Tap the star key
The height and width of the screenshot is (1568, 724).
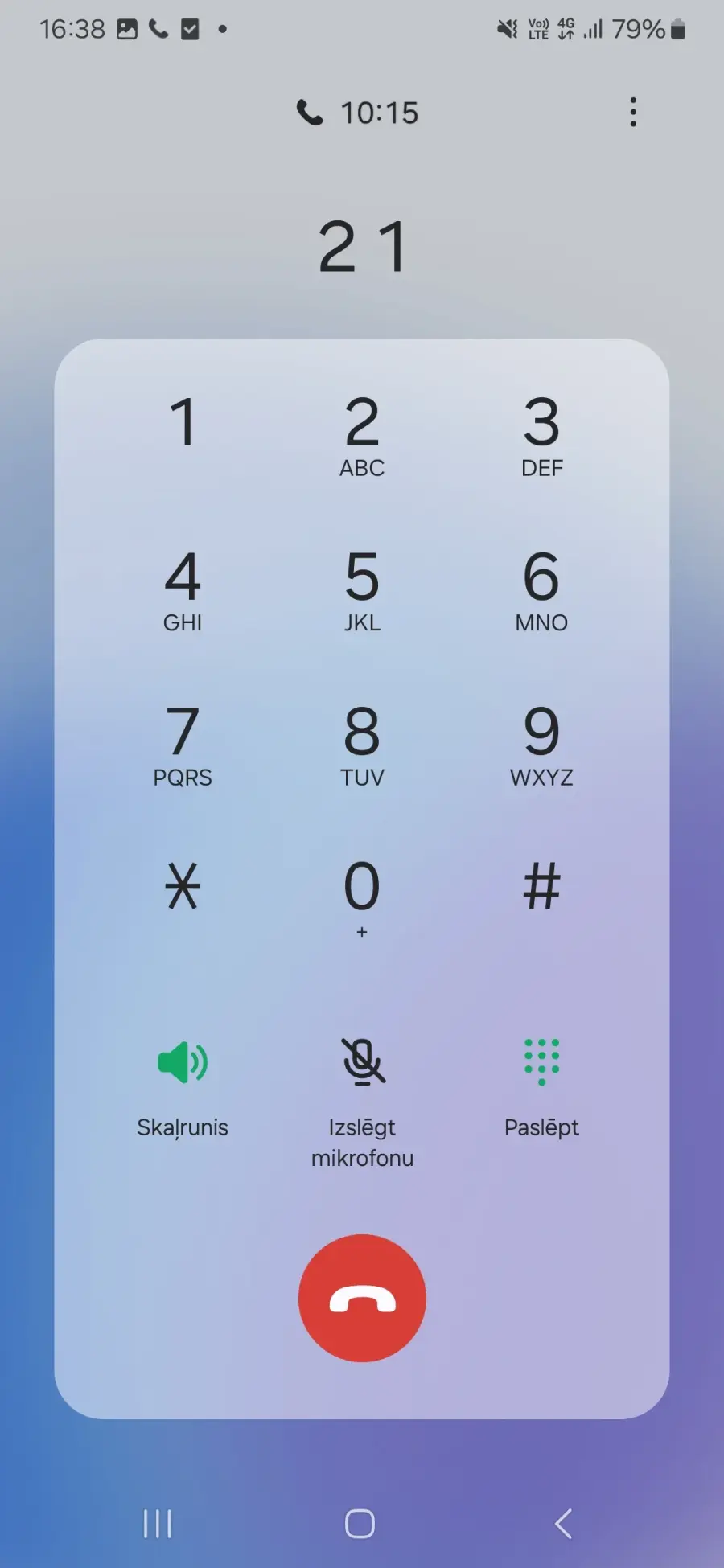(x=183, y=887)
